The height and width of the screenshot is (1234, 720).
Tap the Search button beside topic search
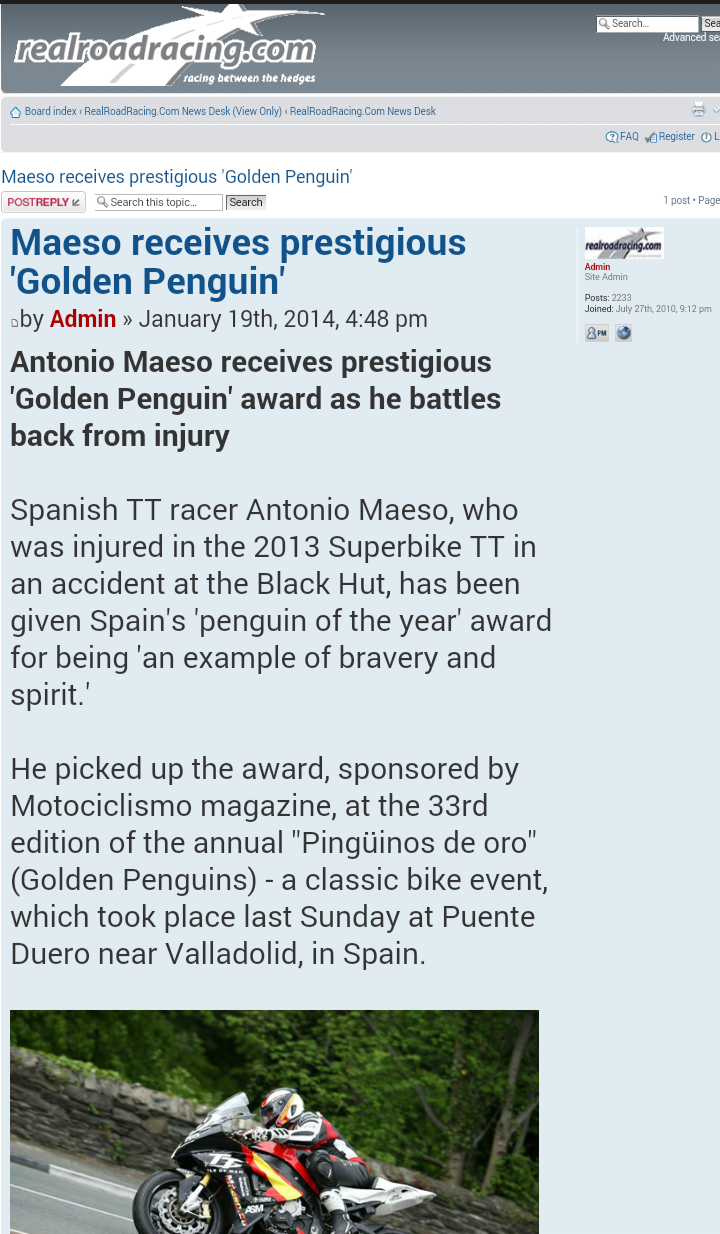pyautogui.click(x=246, y=202)
